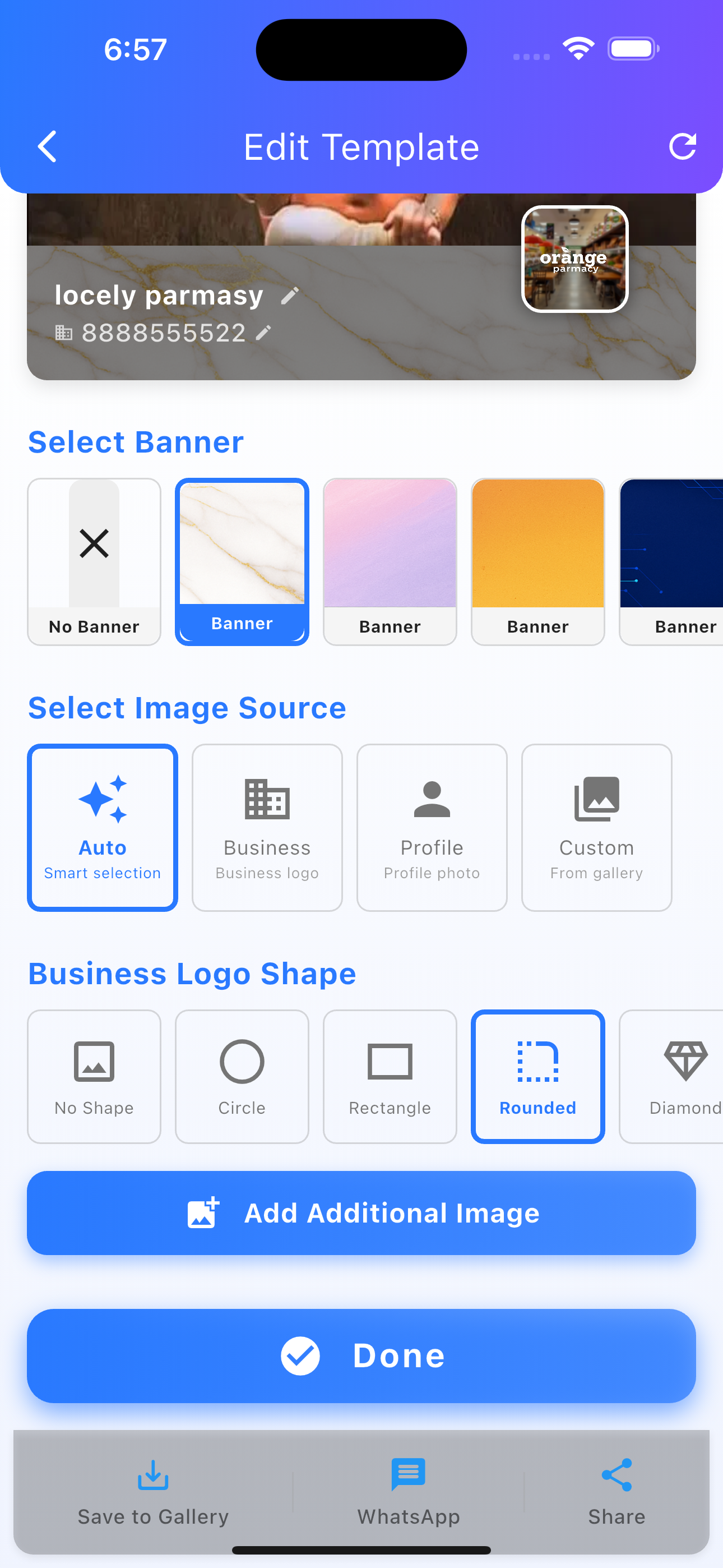Pick Custom image from gallery
This screenshot has height=1568, width=723.
596,827
